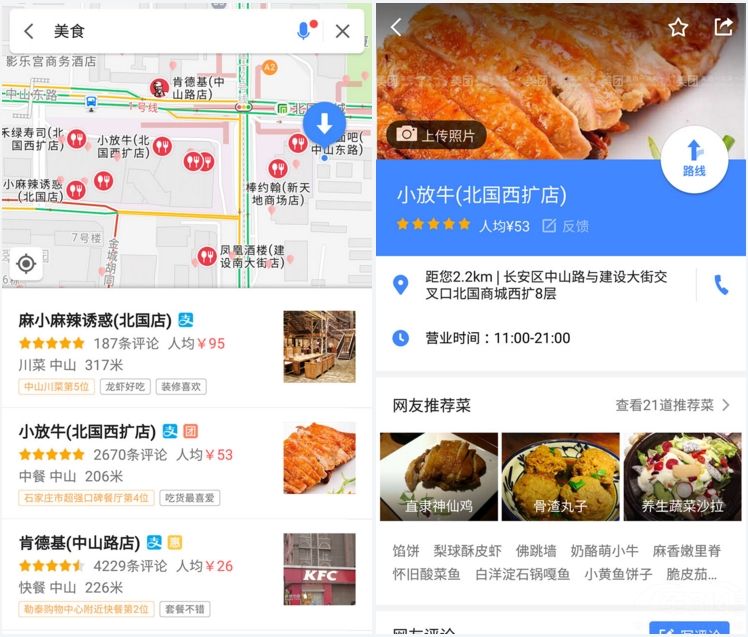Tap 上传照片 to upload a photo
The height and width of the screenshot is (637, 748).
(436, 135)
